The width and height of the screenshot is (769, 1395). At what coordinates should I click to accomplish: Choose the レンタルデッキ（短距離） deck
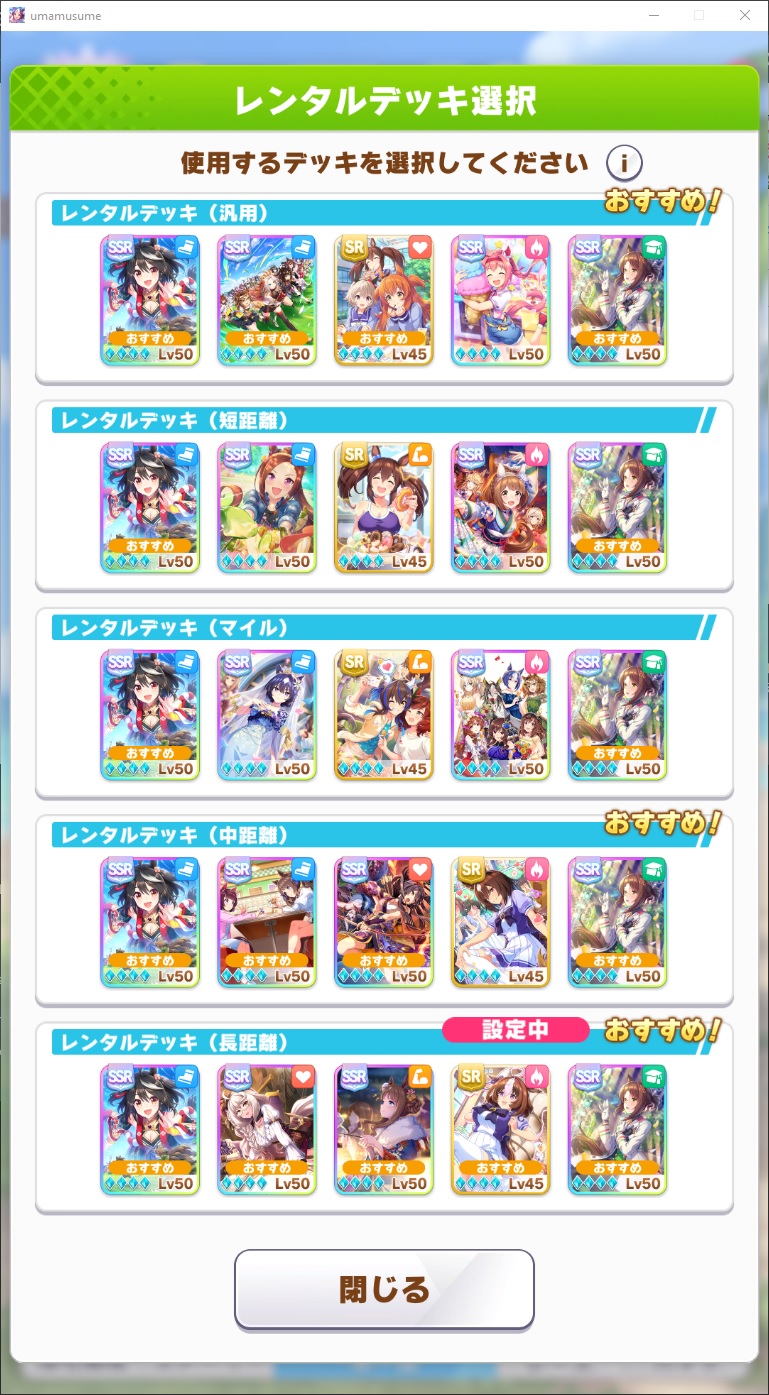(x=384, y=497)
